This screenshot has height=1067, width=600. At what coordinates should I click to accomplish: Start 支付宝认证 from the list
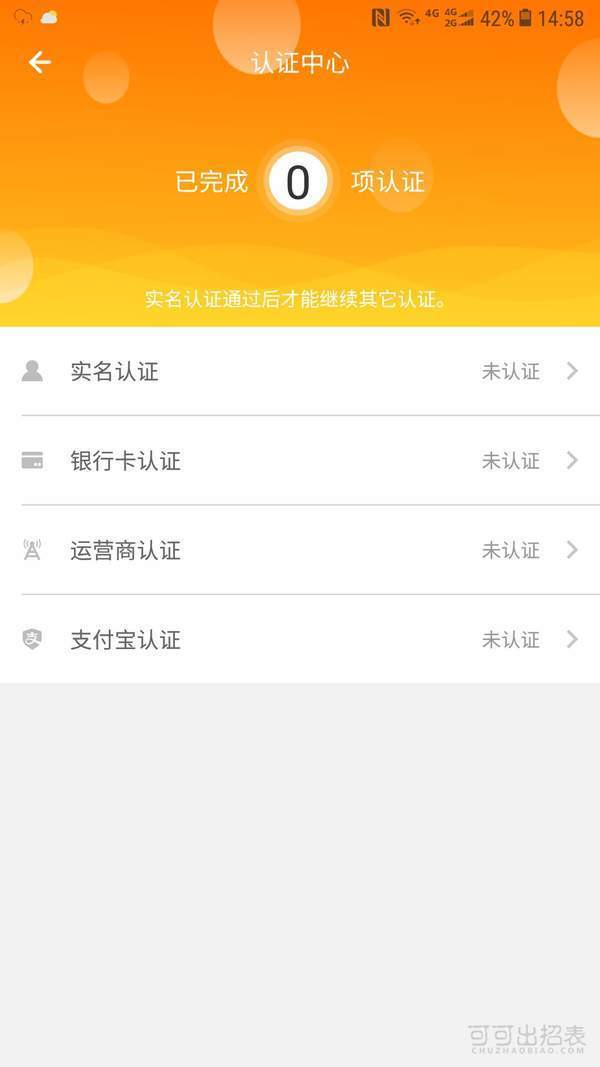[x=300, y=640]
